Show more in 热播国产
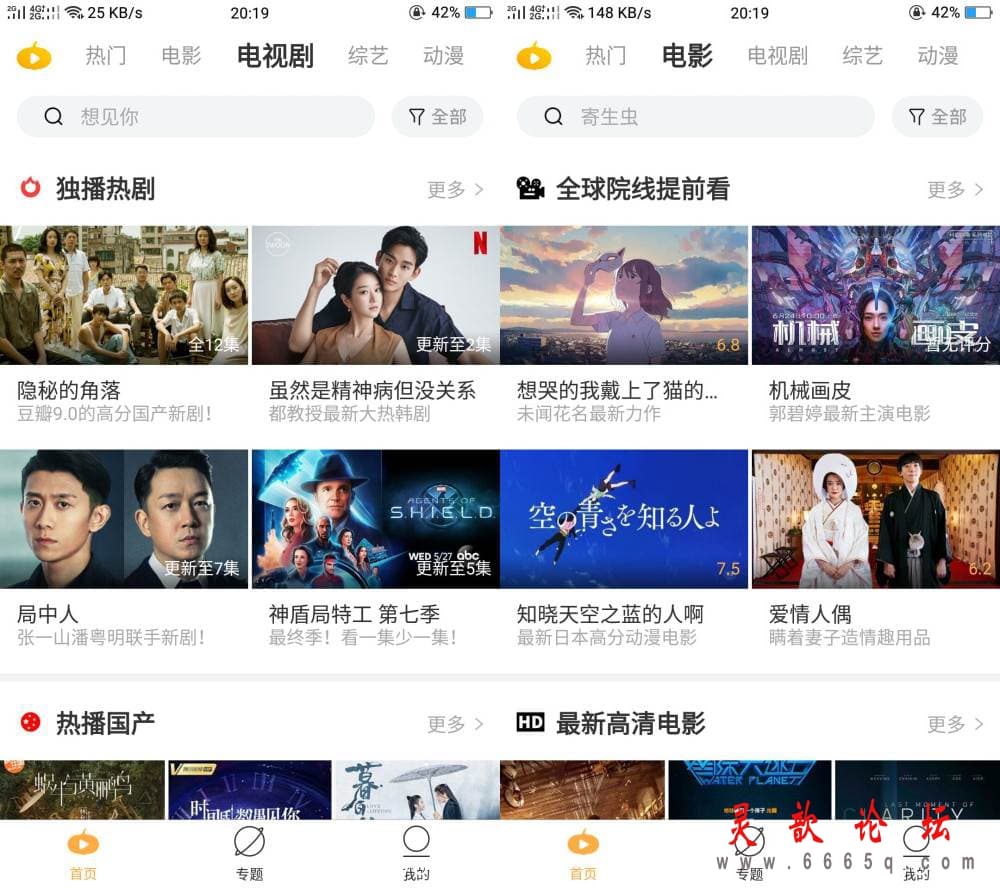This screenshot has width=1000, height=888. [x=455, y=723]
